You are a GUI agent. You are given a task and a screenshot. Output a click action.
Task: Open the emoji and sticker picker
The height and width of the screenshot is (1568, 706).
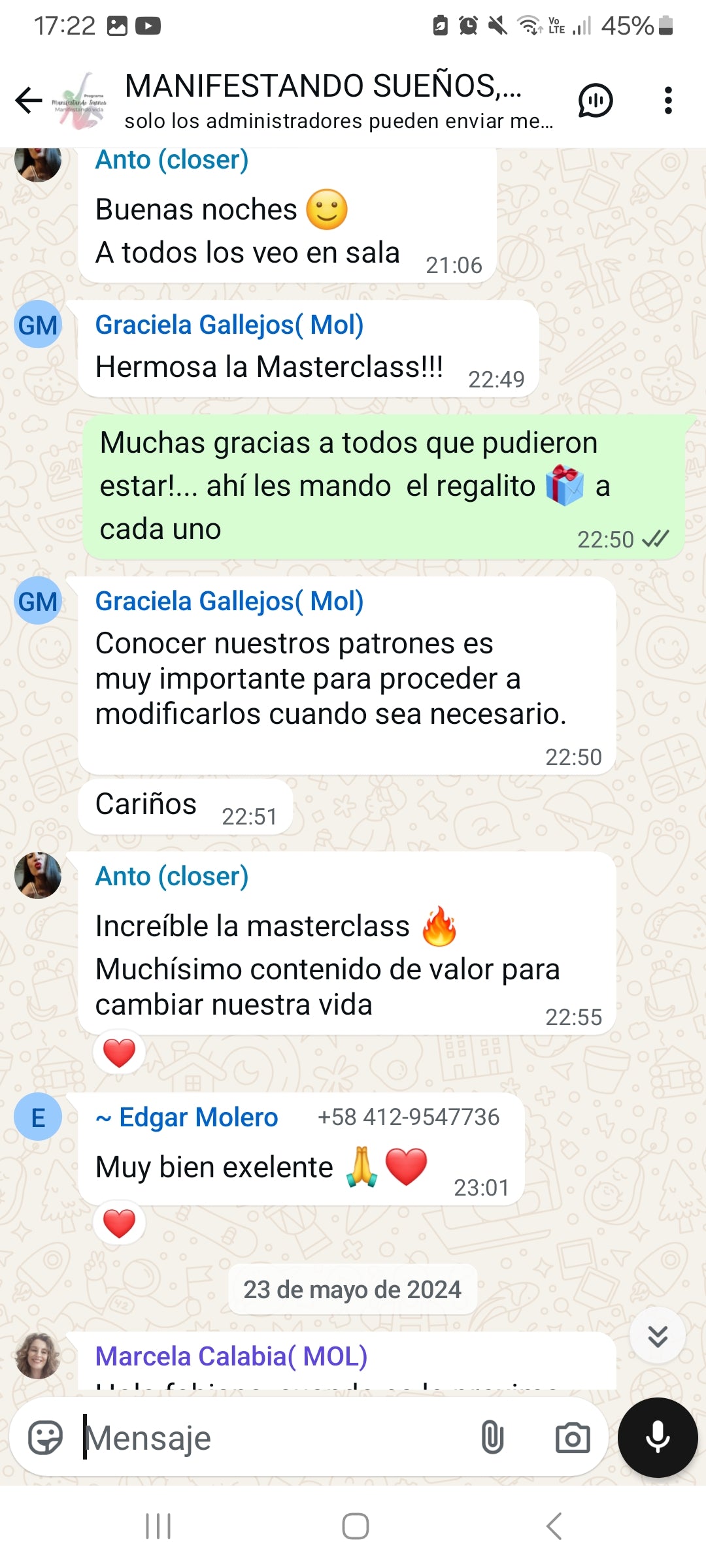tap(45, 1438)
